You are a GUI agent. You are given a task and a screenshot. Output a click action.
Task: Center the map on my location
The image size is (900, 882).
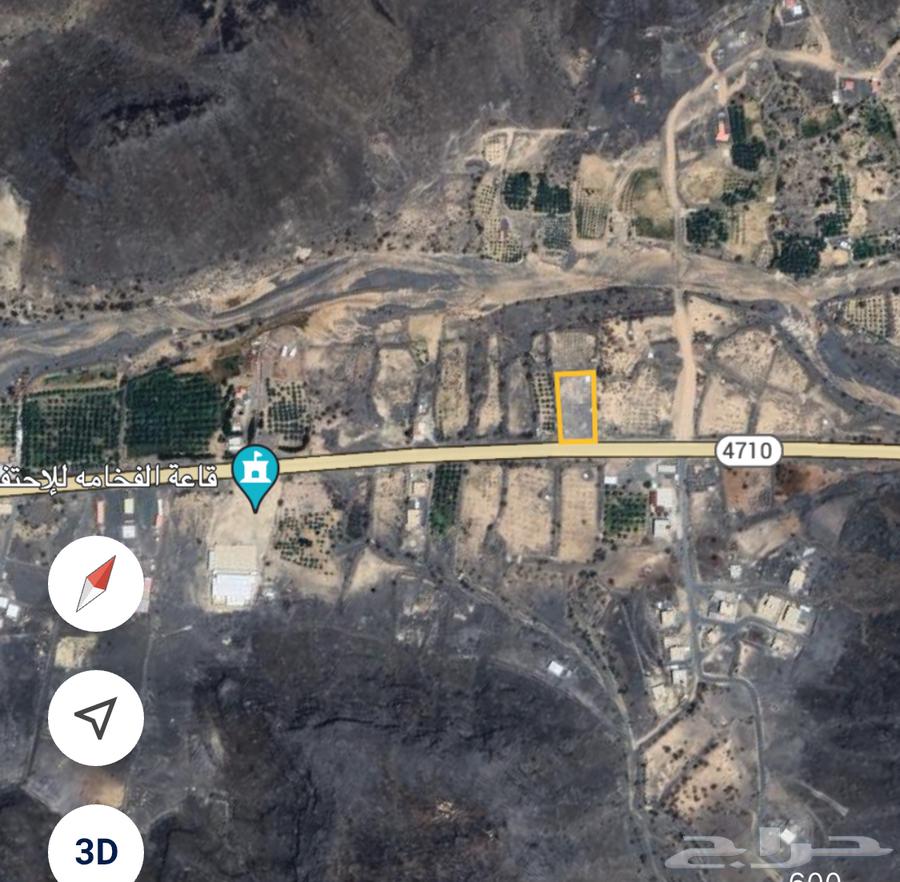coord(96,717)
